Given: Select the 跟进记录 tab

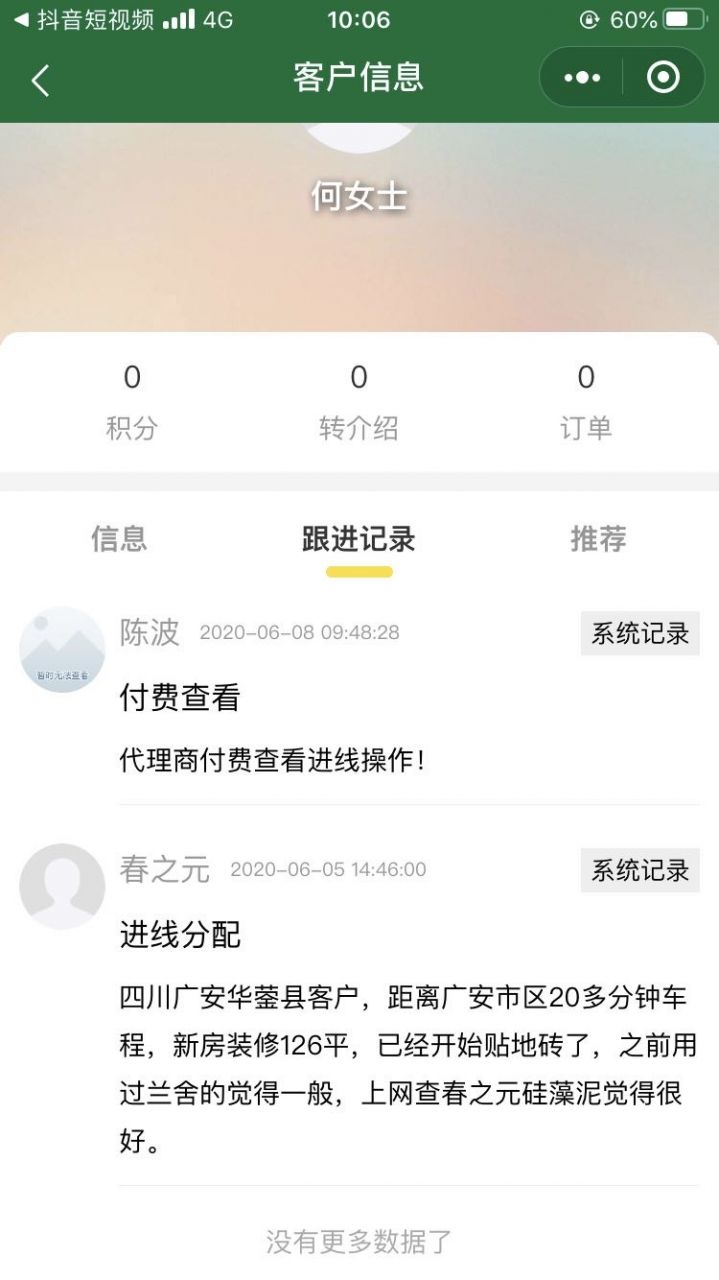Looking at the screenshot, I should tap(359, 539).
